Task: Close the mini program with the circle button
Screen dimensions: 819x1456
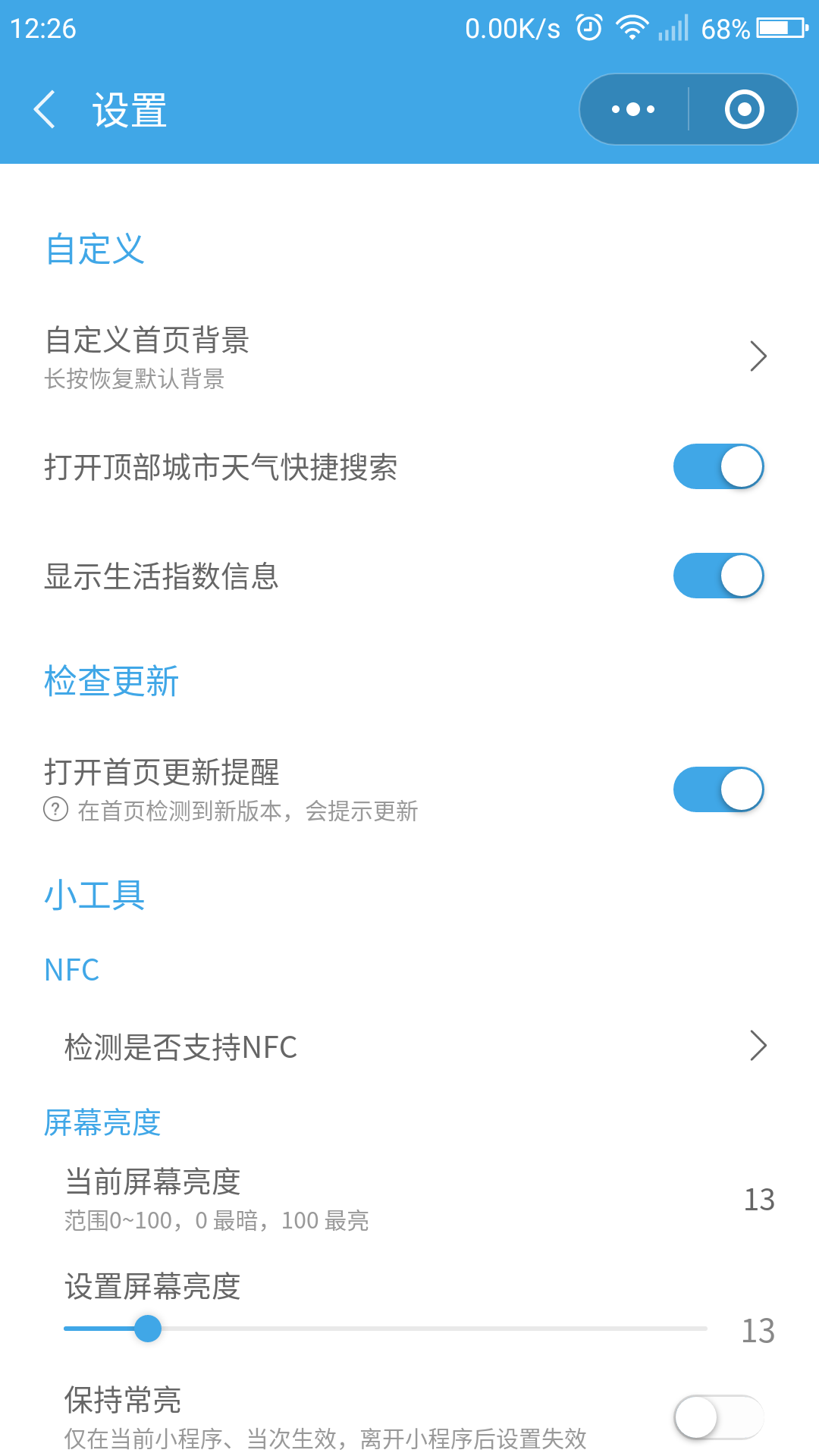Action: (x=744, y=109)
